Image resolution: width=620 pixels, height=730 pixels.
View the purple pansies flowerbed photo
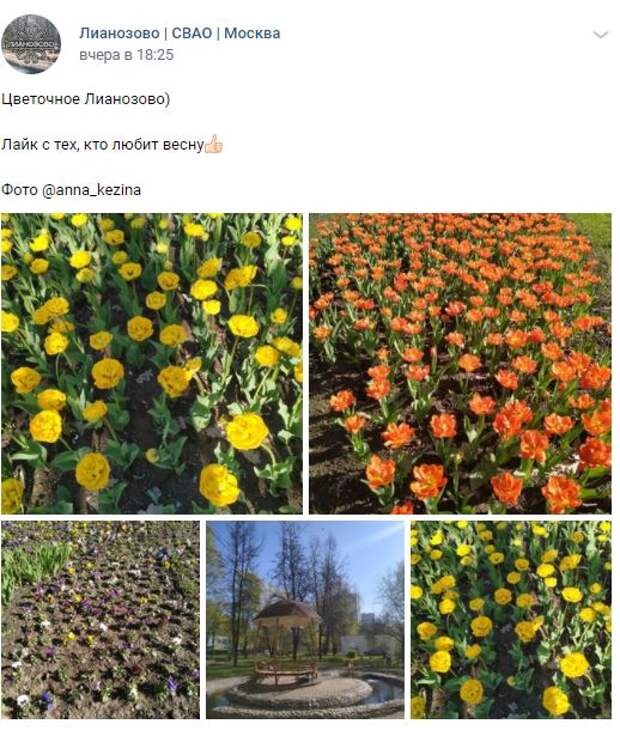coord(100,619)
